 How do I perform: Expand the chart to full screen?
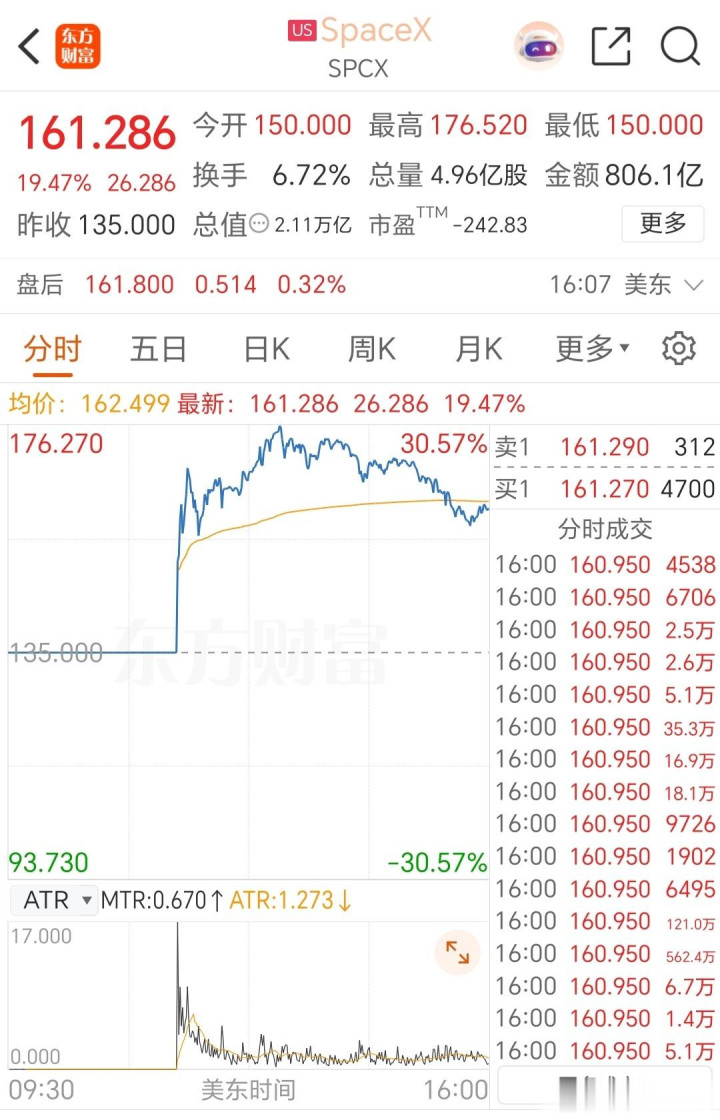(x=457, y=951)
